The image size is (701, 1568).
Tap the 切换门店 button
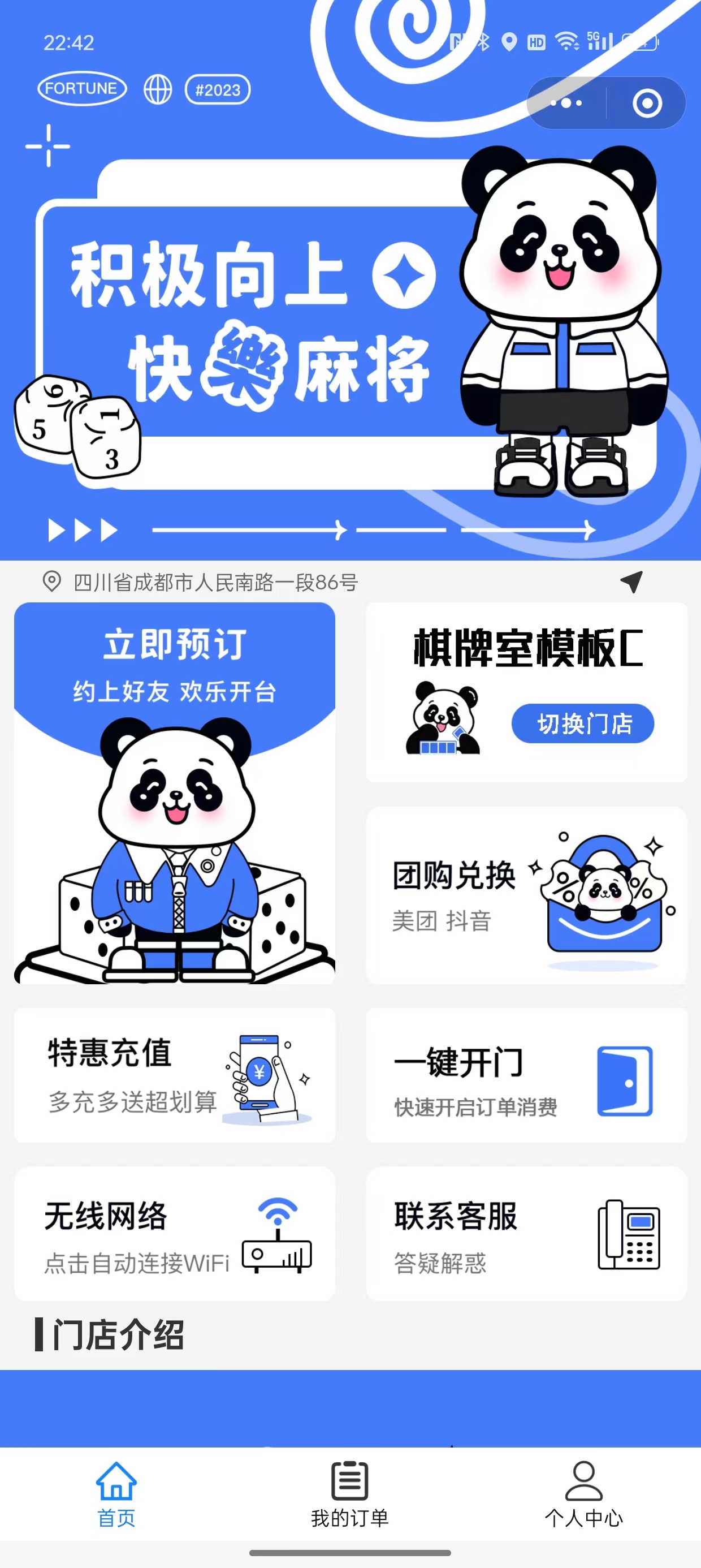click(582, 723)
